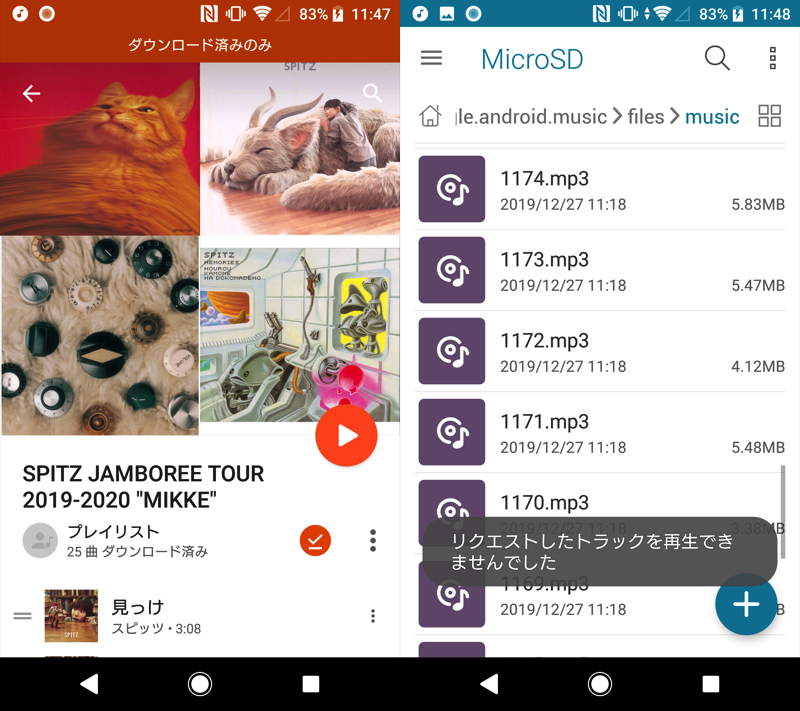
Task: Navigate to the files breadcrumb folder
Action: 646,117
